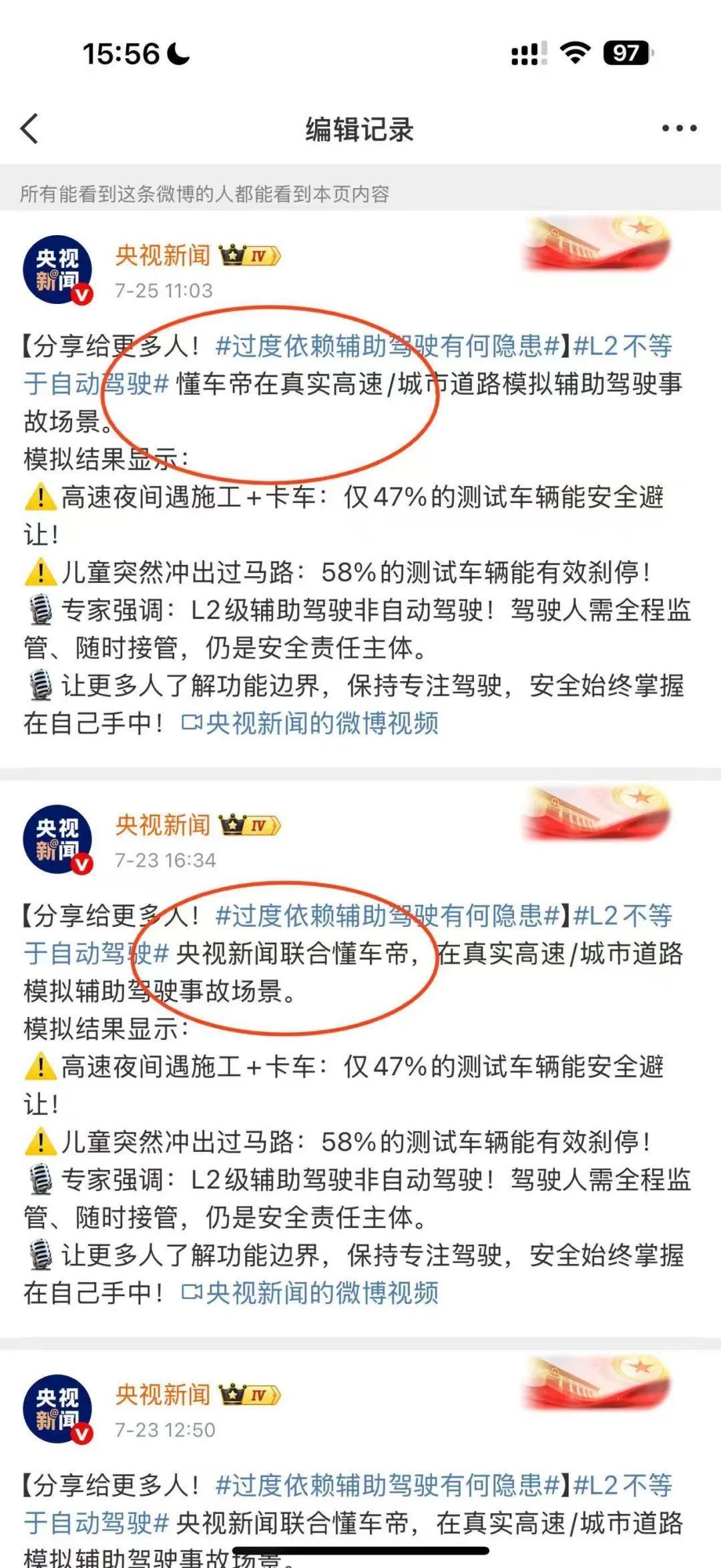Screen dimensions: 721x1568
Task: Play 央视新闻的微博视频 in the 7-25 11:03 post
Action: pos(311,723)
